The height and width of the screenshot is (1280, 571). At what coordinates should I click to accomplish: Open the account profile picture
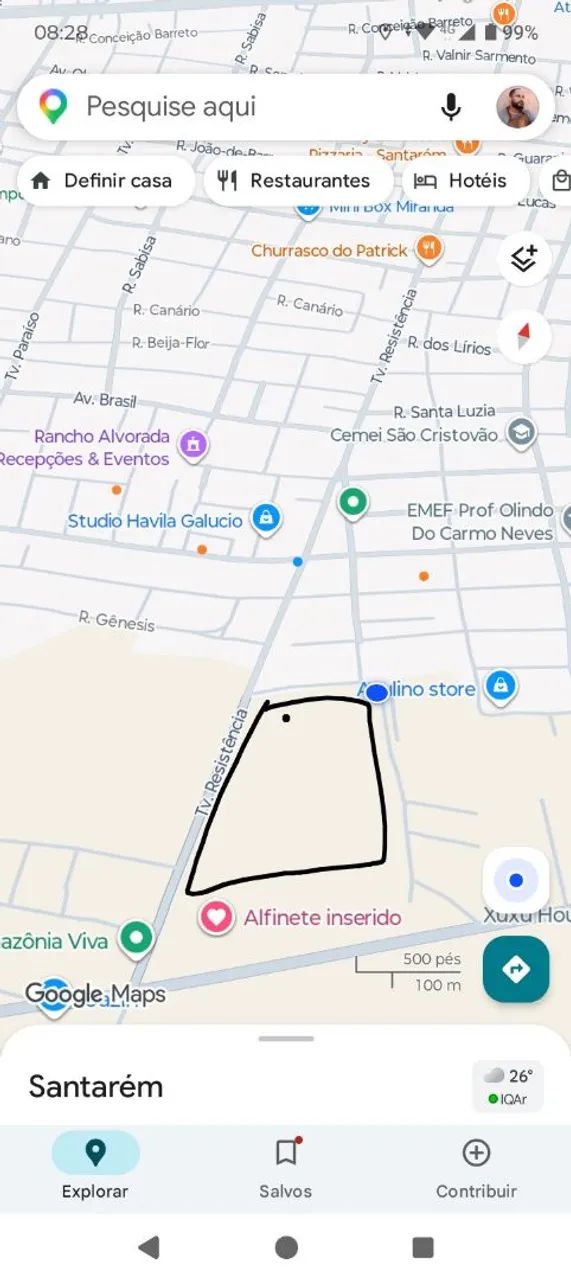coord(517,107)
